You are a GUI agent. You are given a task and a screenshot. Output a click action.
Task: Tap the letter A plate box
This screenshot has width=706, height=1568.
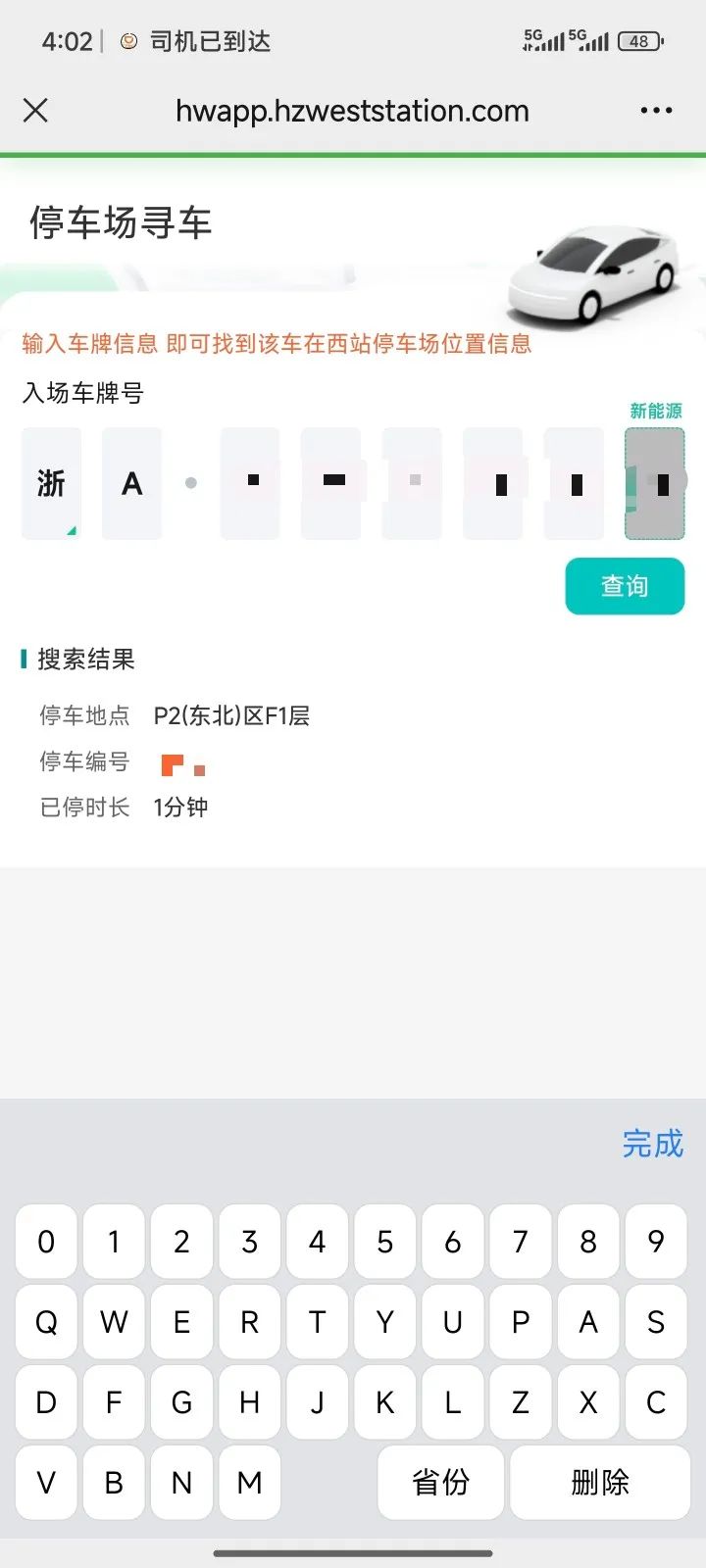(131, 484)
